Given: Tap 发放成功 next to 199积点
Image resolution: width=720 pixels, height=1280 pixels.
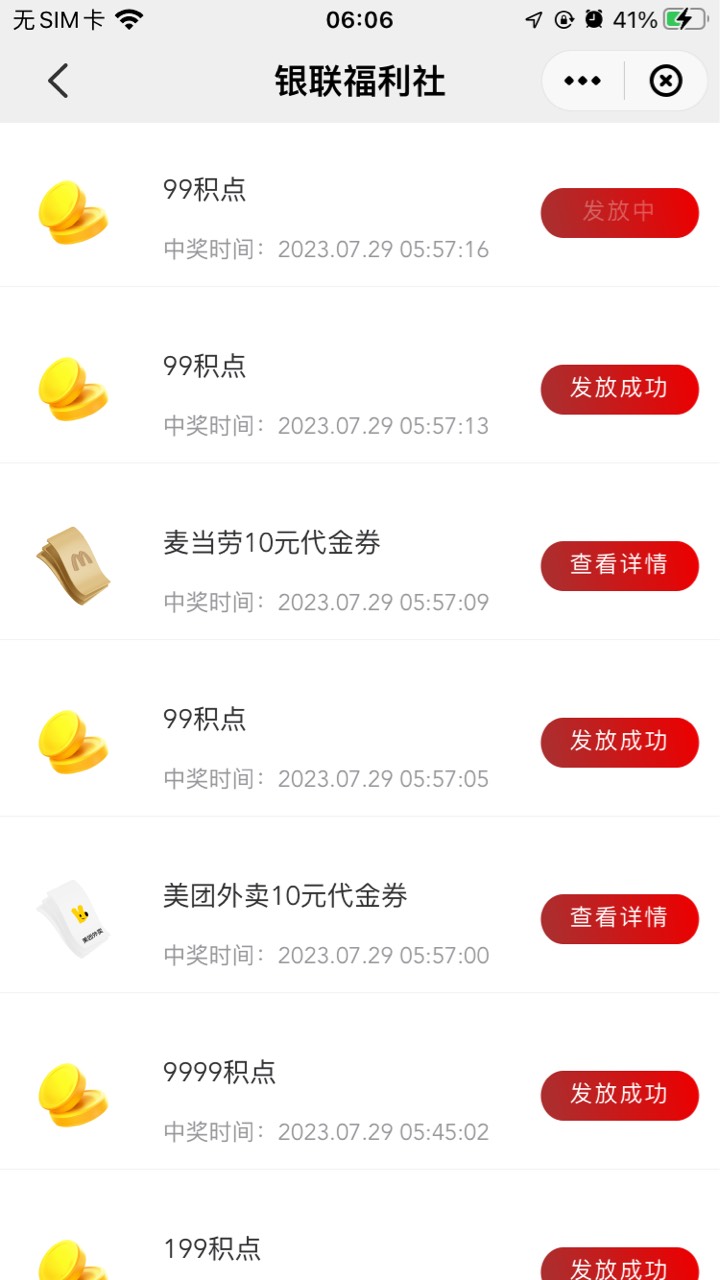Looking at the screenshot, I should click(619, 1266).
